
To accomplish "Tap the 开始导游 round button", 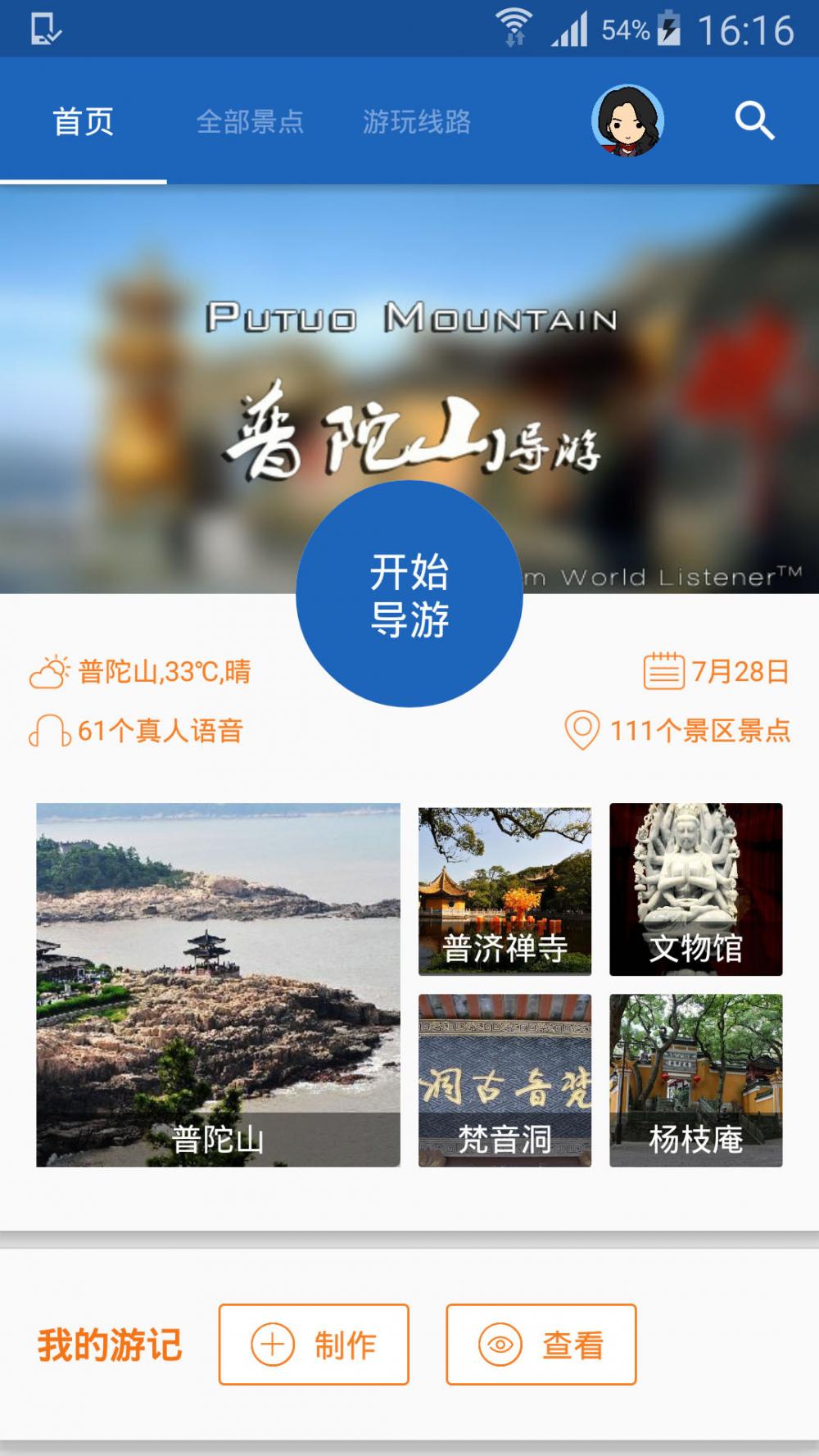I will 409,595.
